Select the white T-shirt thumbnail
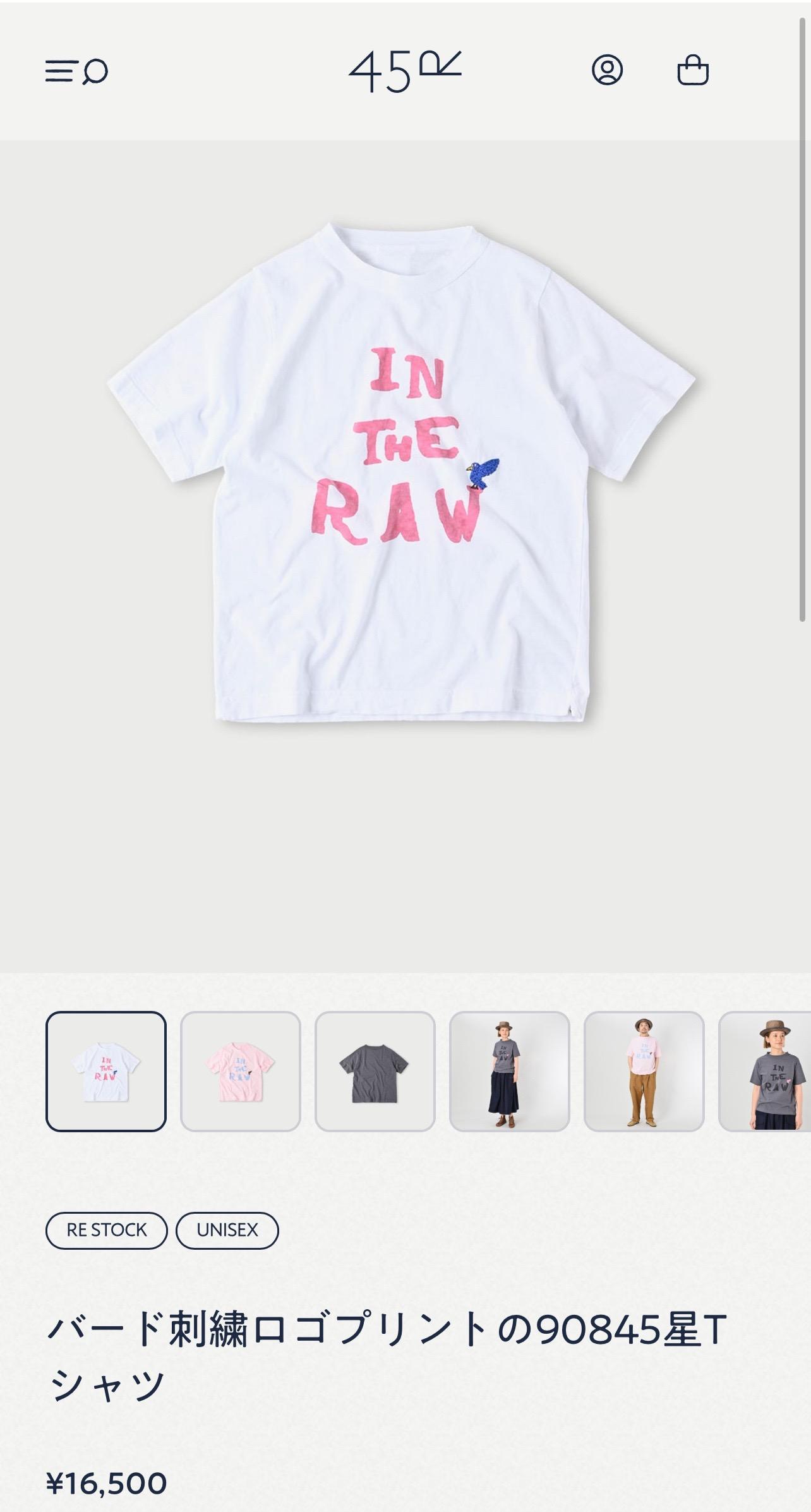The image size is (811, 1512). [x=106, y=1071]
